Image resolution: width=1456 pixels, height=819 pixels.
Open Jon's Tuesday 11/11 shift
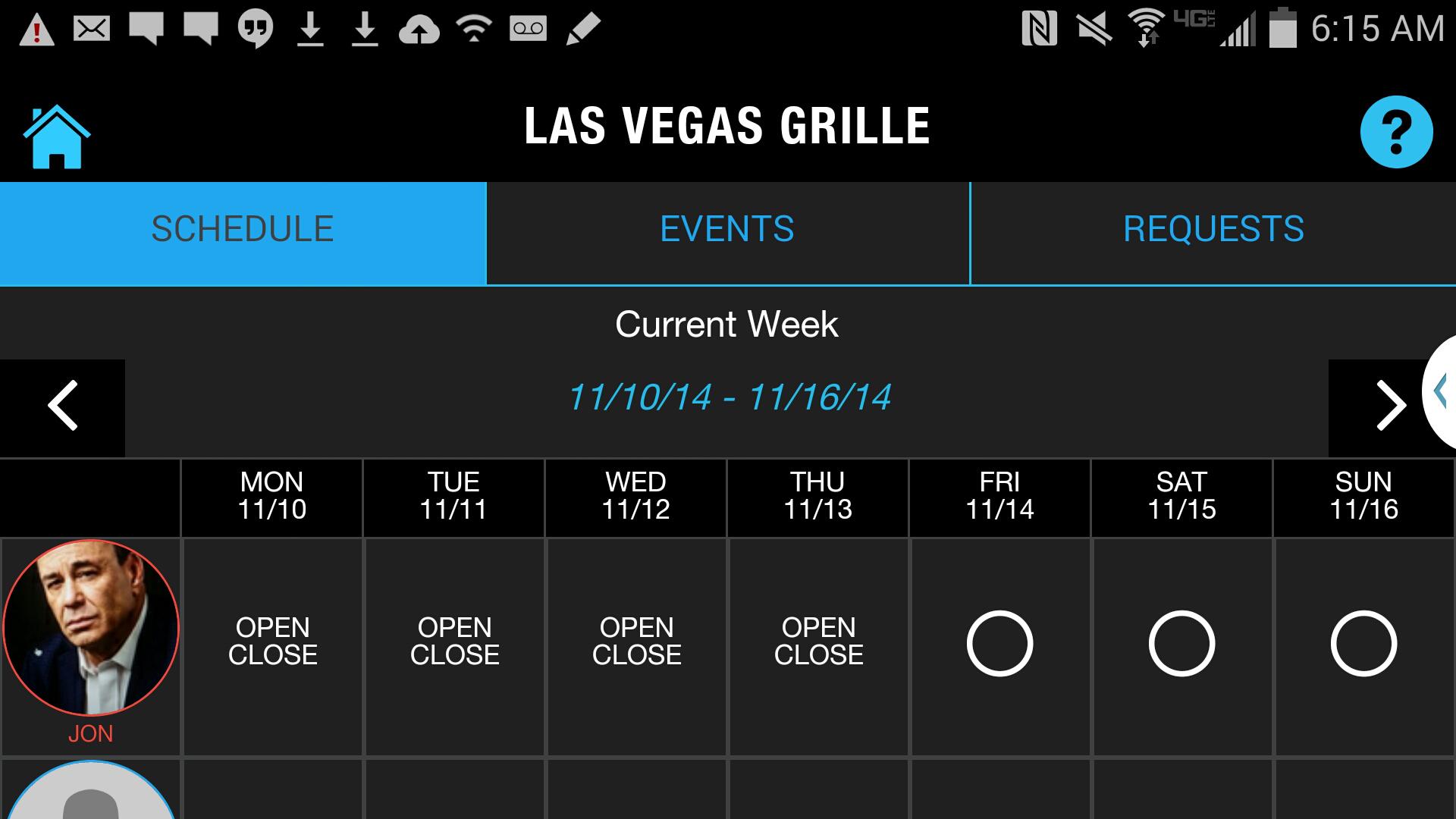click(454, 642)
